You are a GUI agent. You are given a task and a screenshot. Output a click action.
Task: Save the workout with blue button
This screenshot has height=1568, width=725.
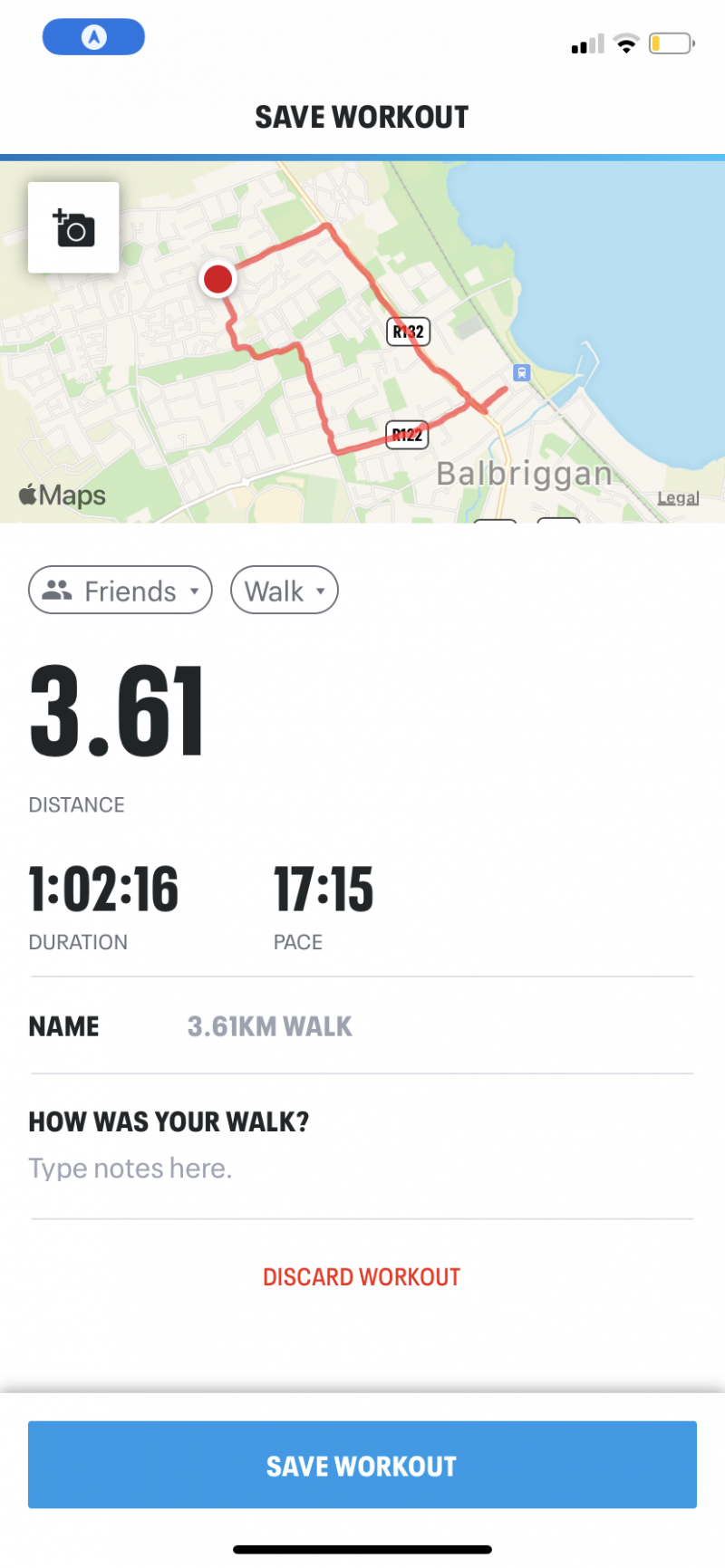362,1465
